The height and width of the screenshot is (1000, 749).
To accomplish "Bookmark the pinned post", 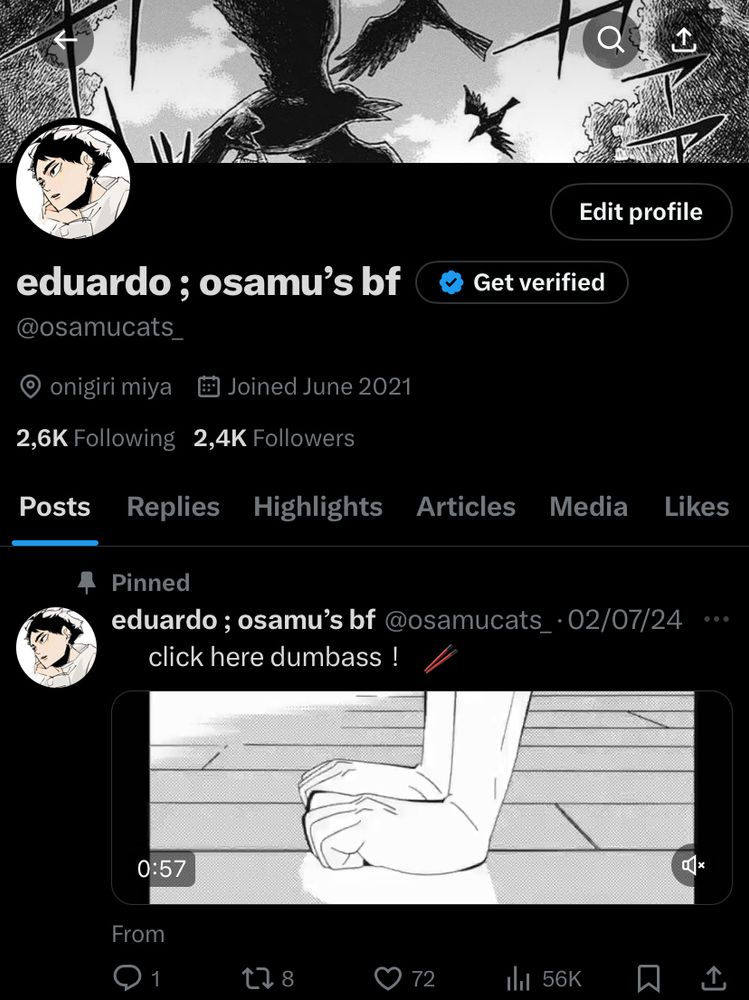I will pyautogui.click(x=647, y=977).
